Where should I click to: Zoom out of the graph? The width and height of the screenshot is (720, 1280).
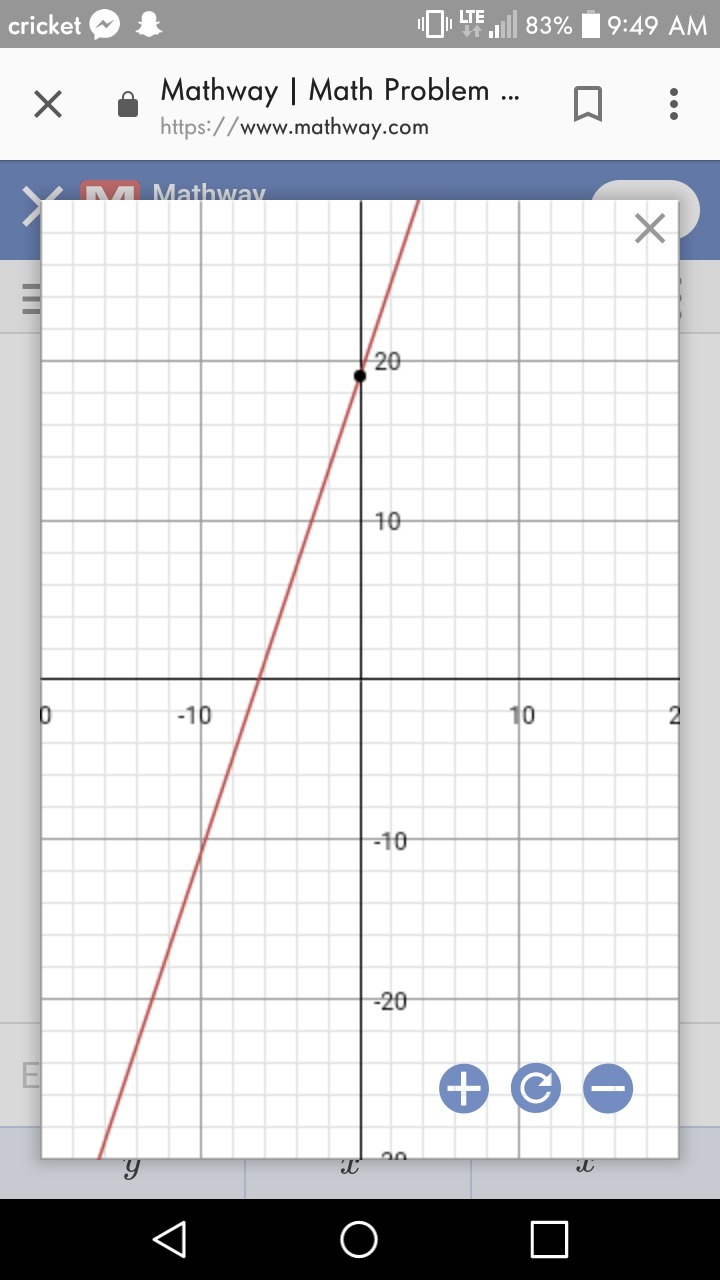coord(608,1088)
